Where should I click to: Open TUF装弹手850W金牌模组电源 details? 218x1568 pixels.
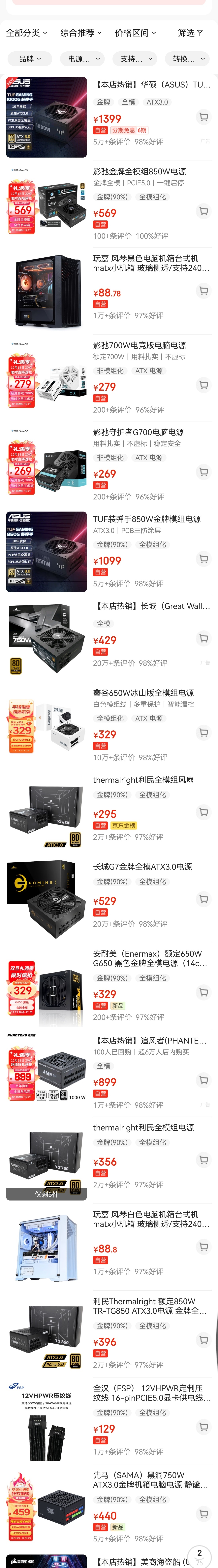point(147,519)
